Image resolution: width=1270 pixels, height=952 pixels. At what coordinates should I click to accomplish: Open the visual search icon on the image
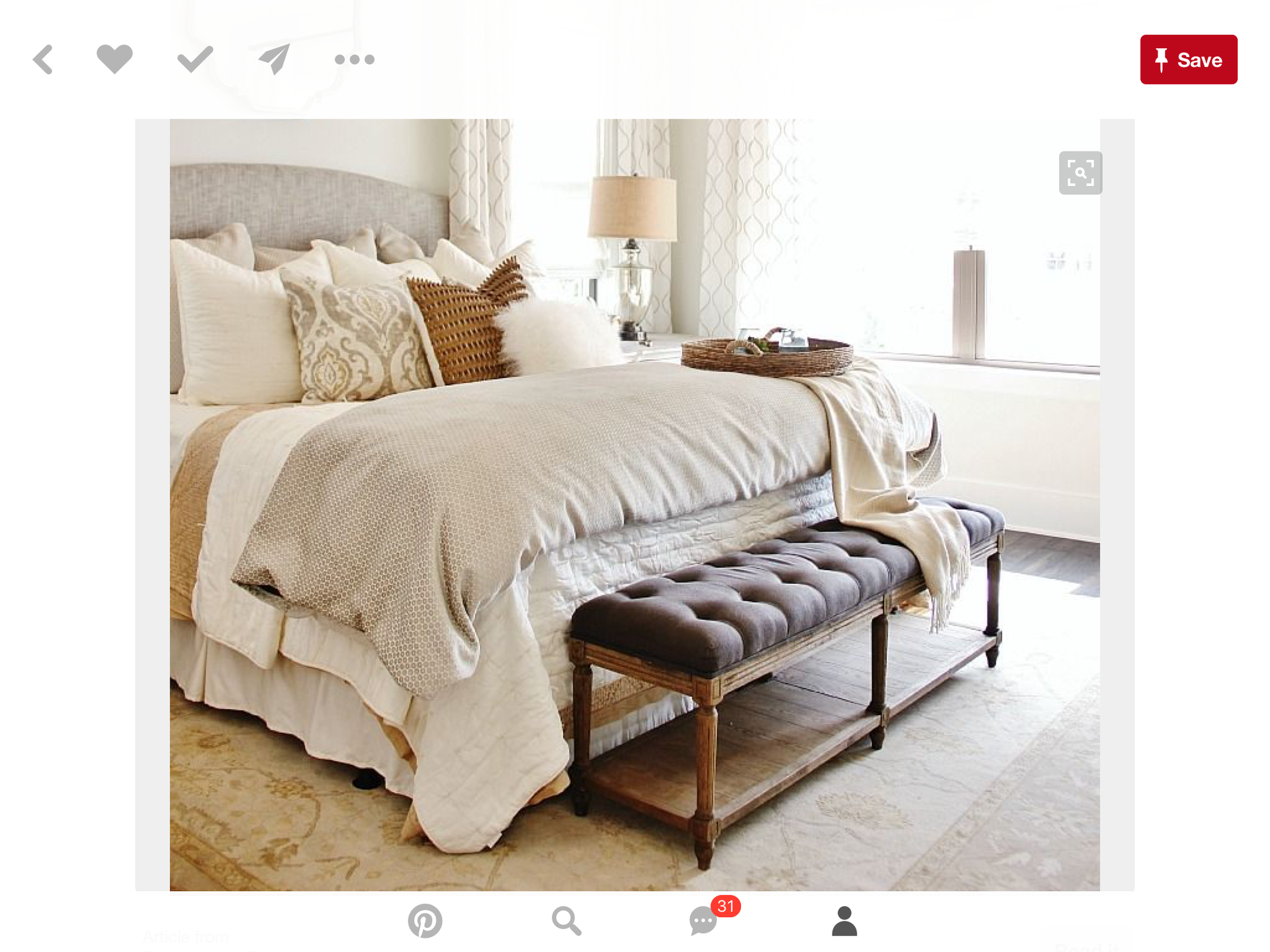1080,173
